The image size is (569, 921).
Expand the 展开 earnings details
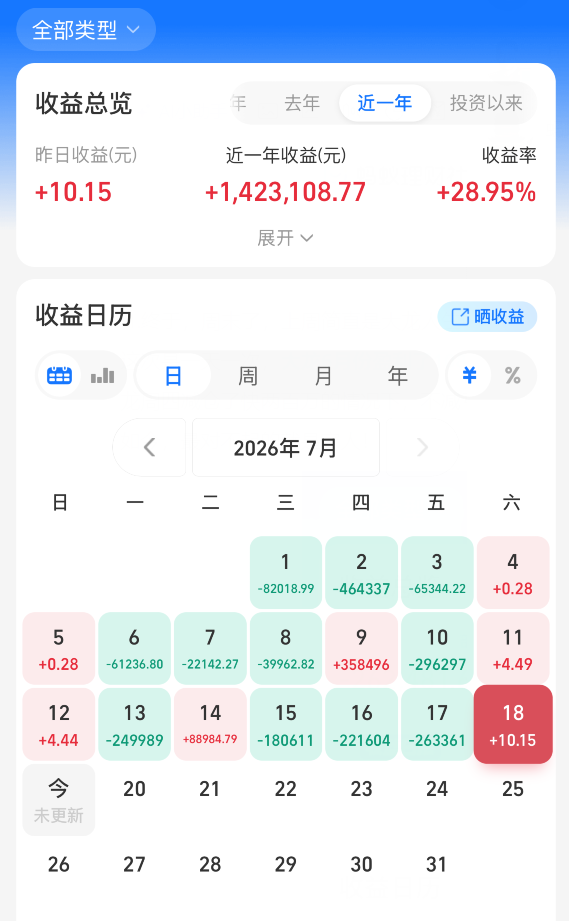tap(285, 238)
